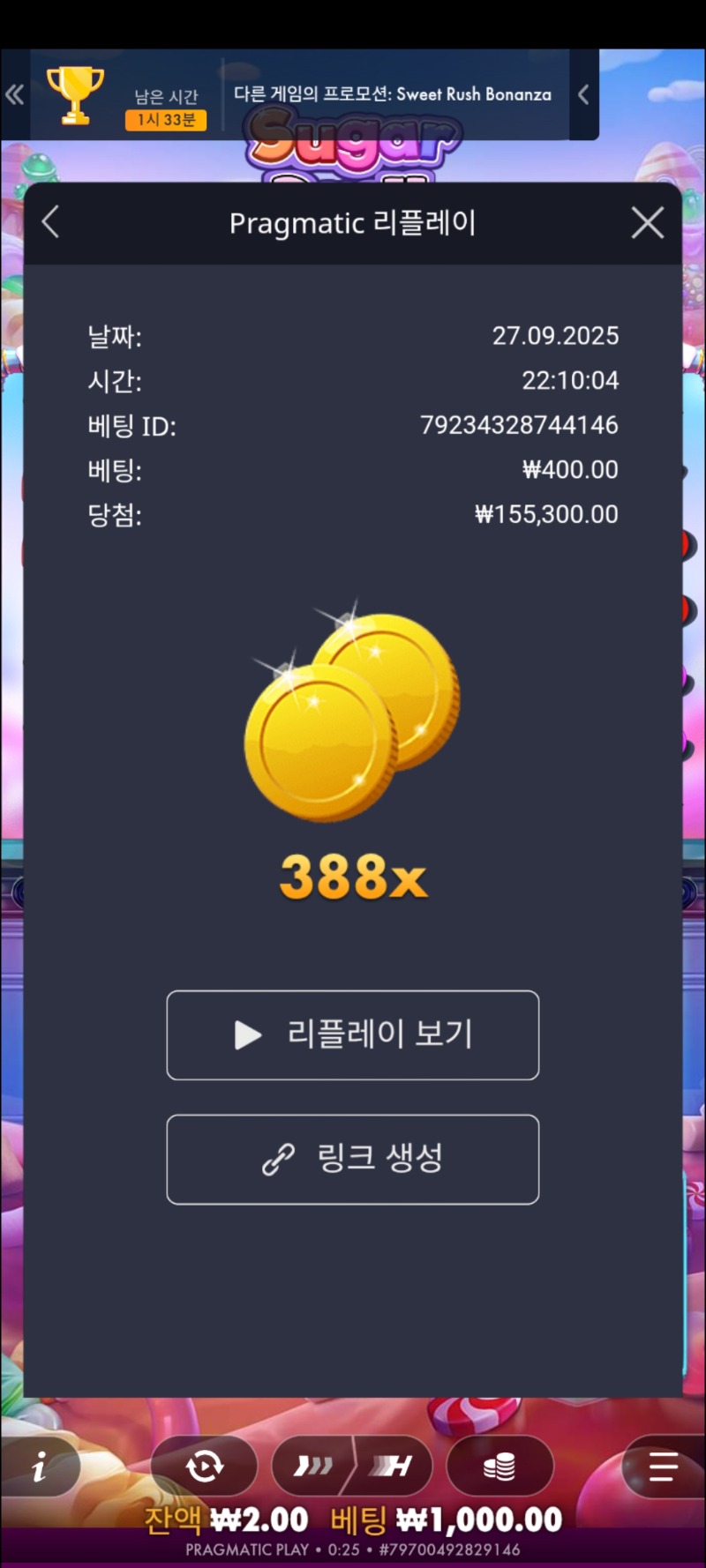Open the autoplay settings button
Screen dimensions: 706x1568
tap(205, 1467)
